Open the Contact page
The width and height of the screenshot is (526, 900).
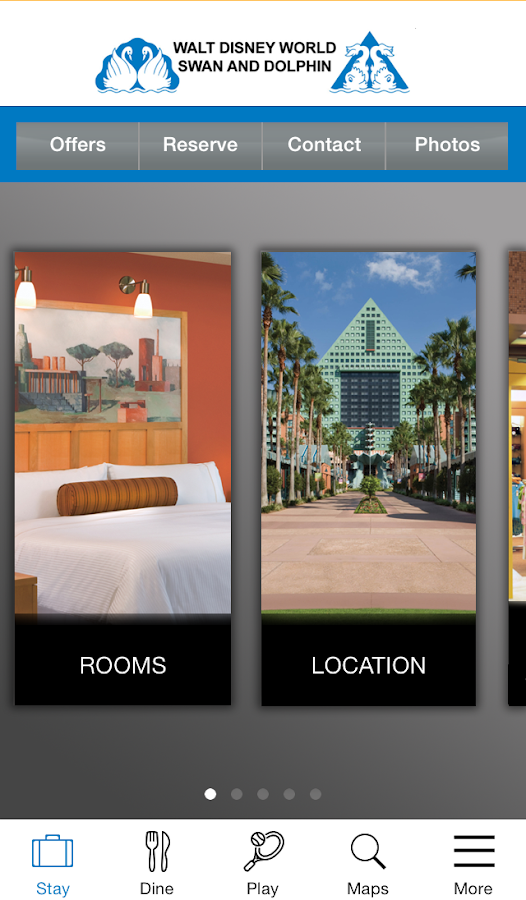point(324,145)
